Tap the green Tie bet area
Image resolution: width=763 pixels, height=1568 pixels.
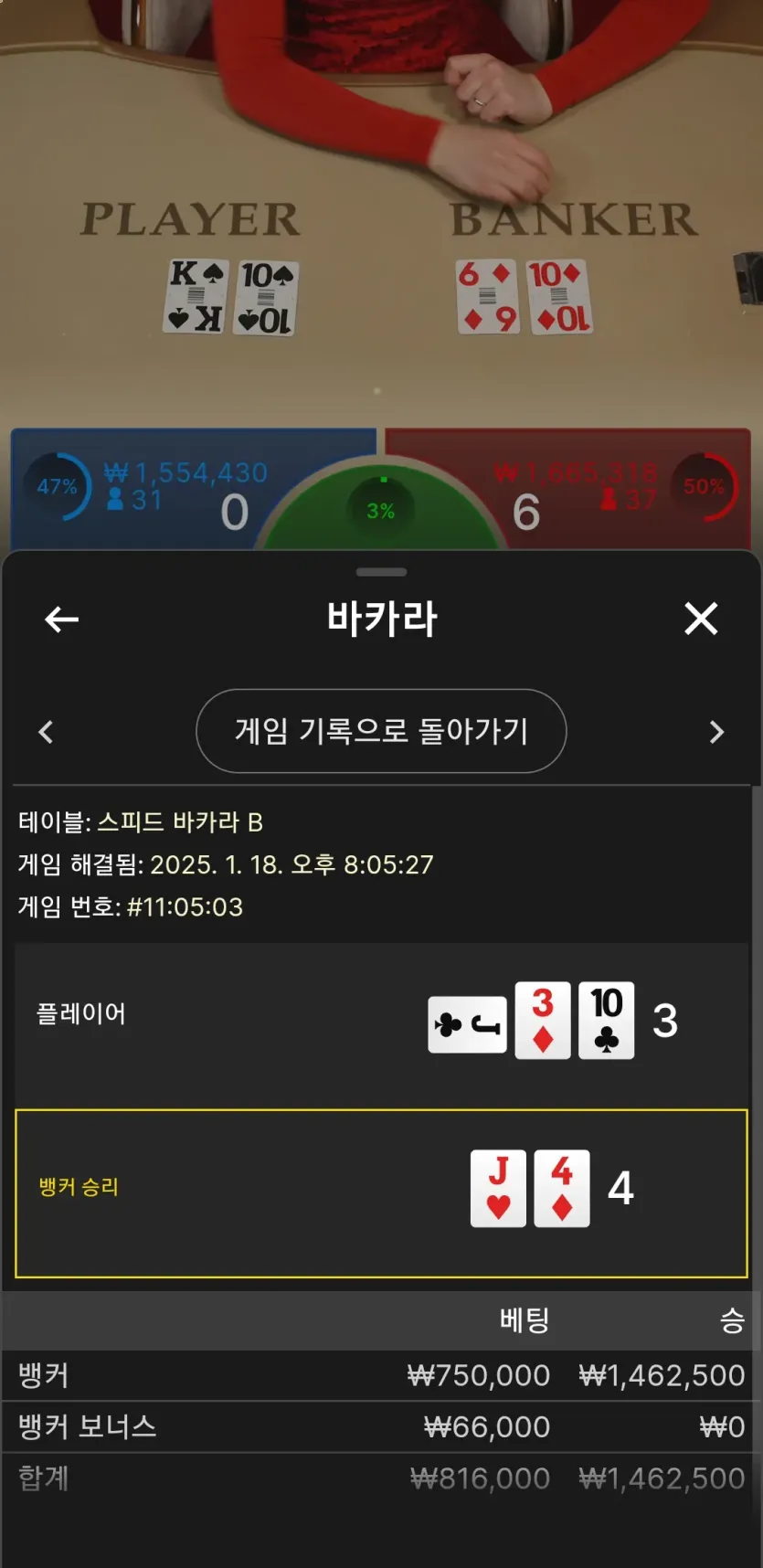pos(381,512)
